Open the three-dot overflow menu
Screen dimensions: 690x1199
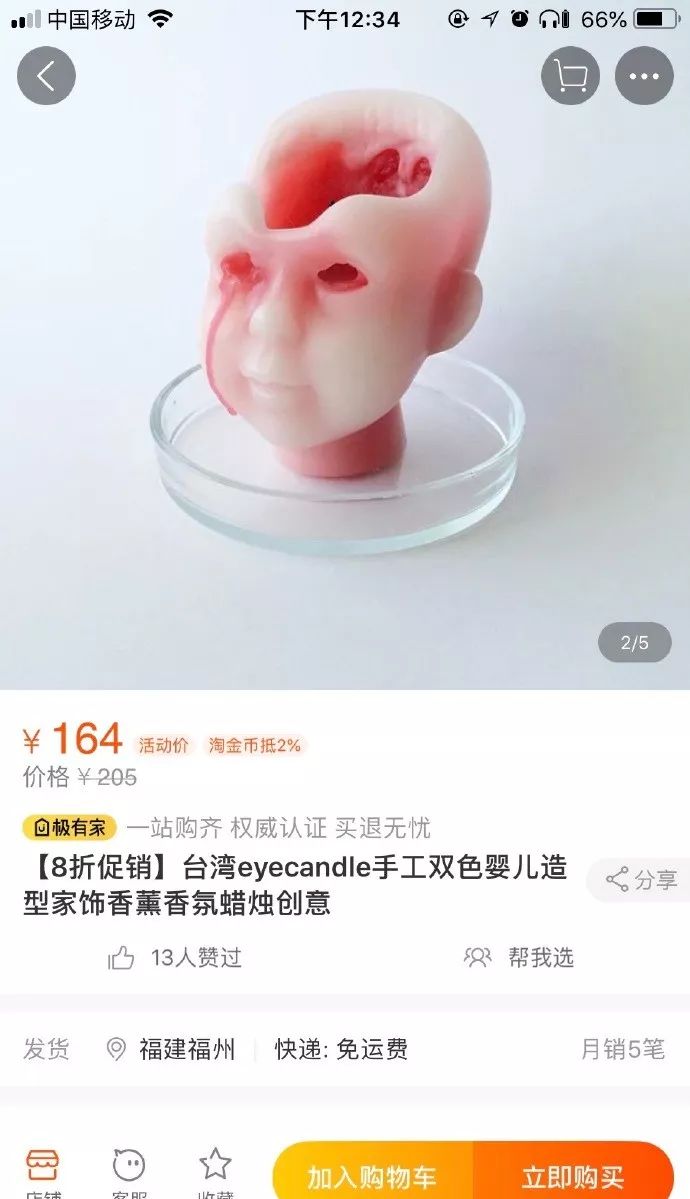point(644,76)
